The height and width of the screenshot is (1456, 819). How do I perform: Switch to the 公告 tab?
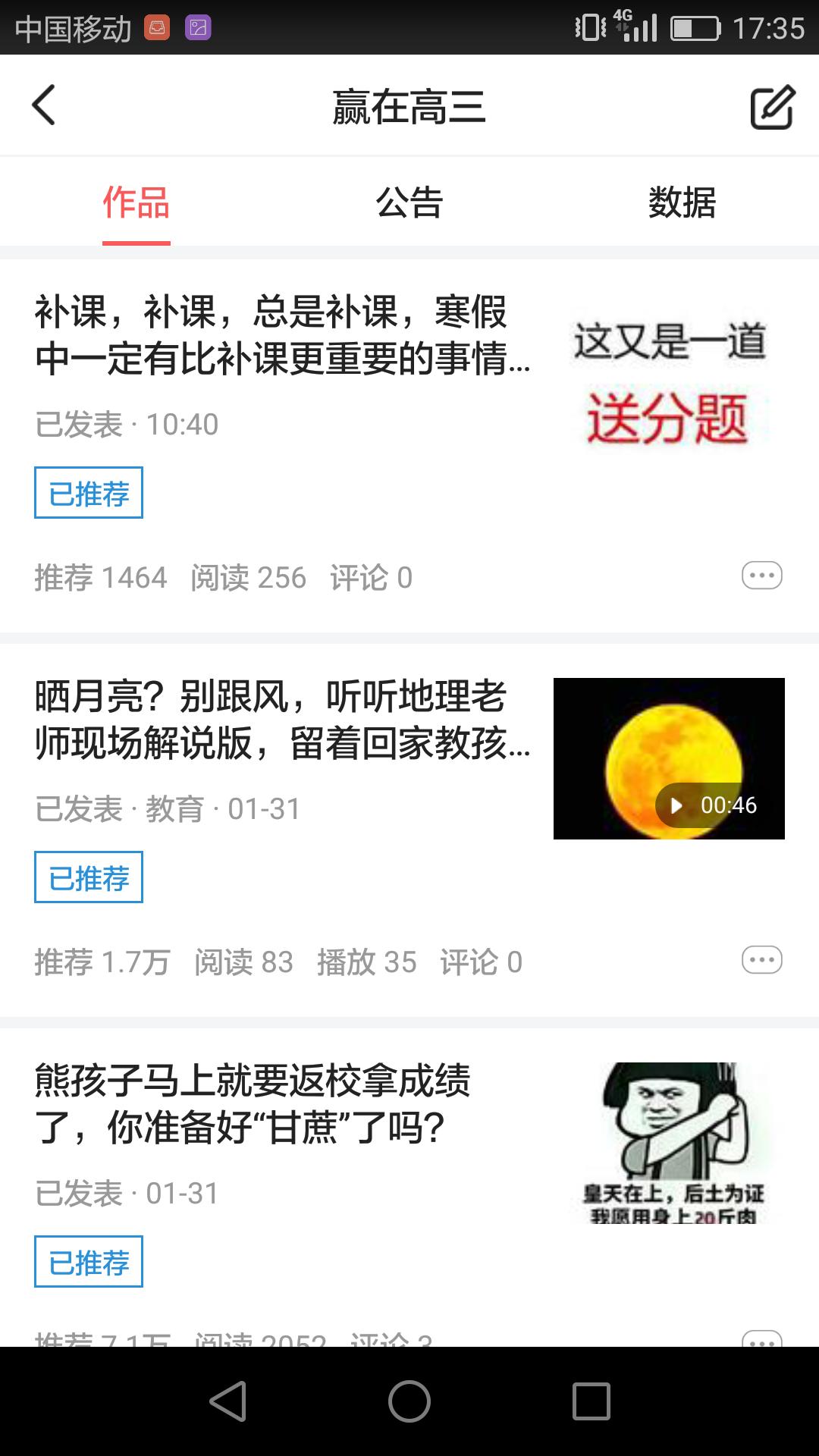(409, 201)
